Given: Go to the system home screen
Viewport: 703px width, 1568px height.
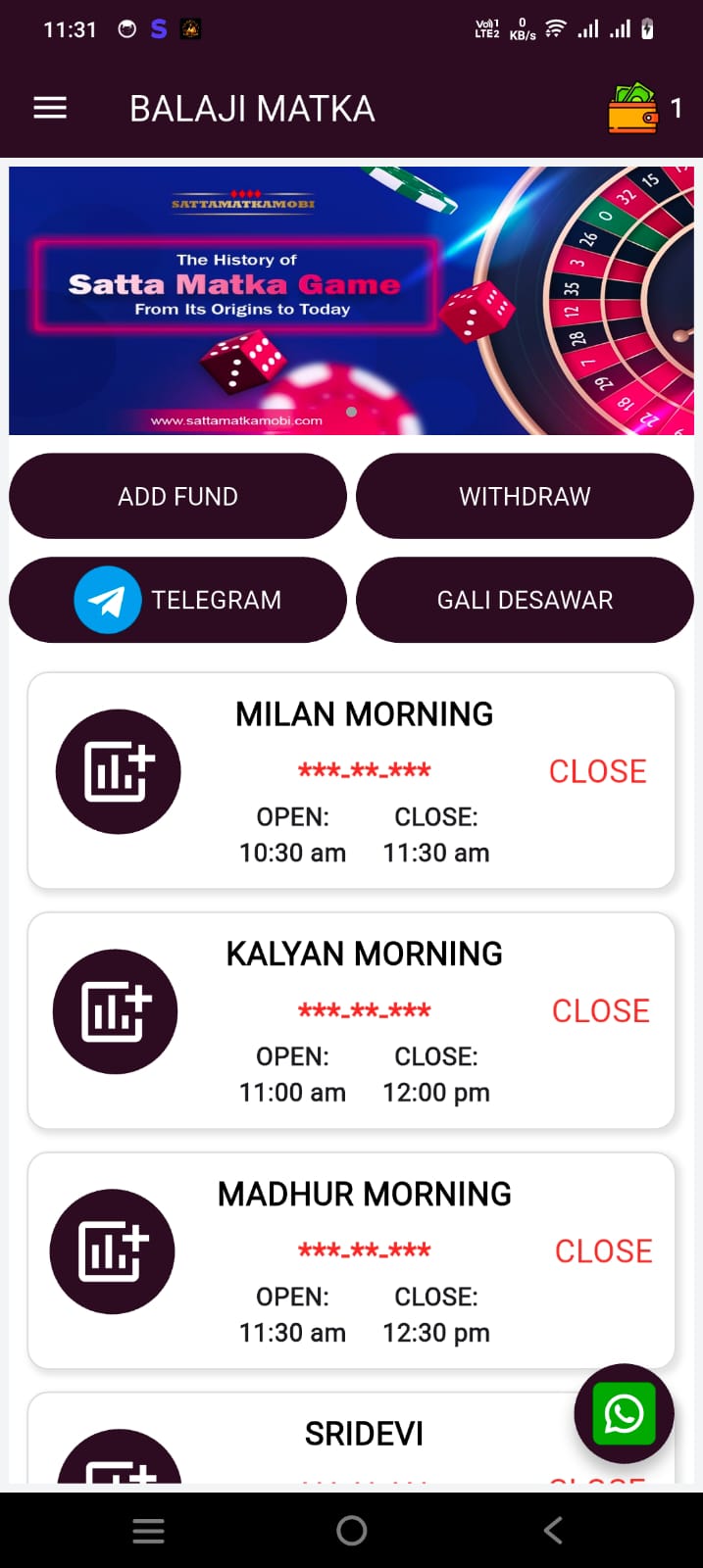Looking at the screenshot, I should click(x=351, y=1531).
